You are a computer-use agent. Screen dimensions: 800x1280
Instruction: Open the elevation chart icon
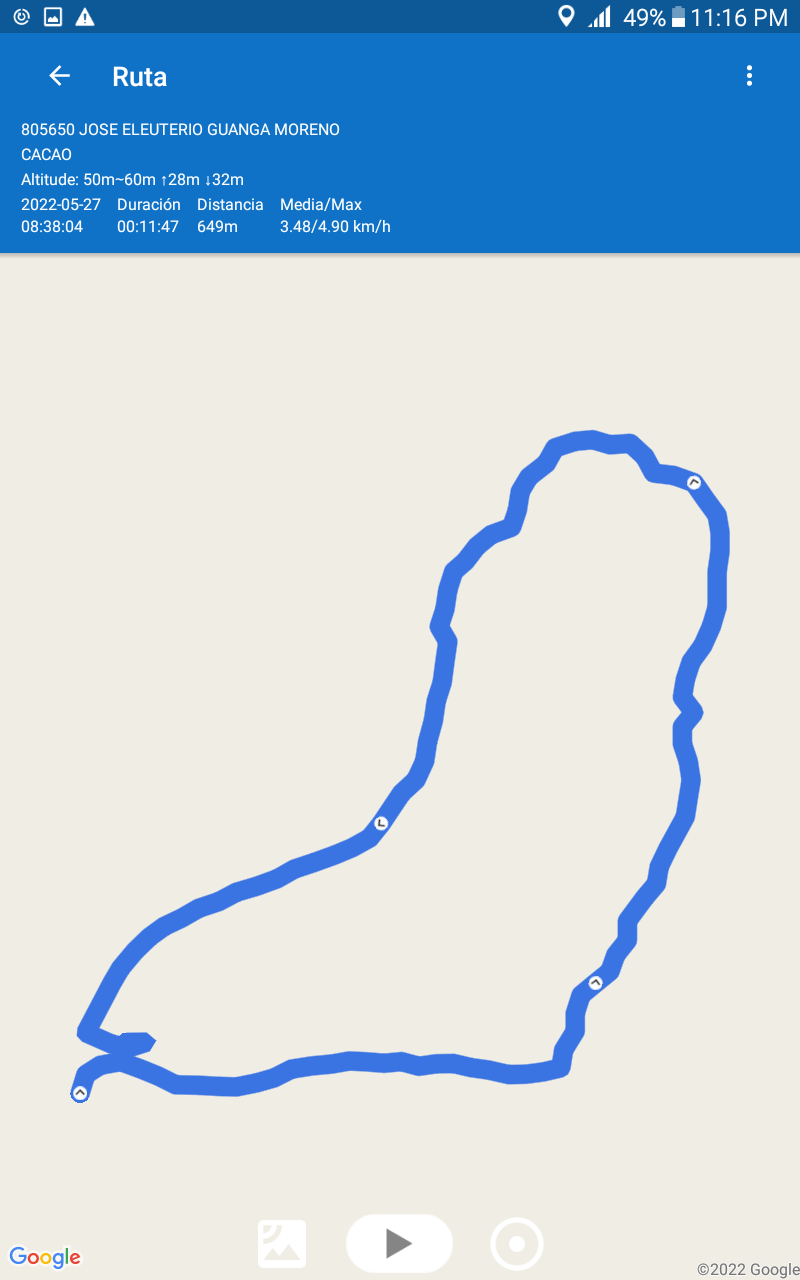[282, 1244]
